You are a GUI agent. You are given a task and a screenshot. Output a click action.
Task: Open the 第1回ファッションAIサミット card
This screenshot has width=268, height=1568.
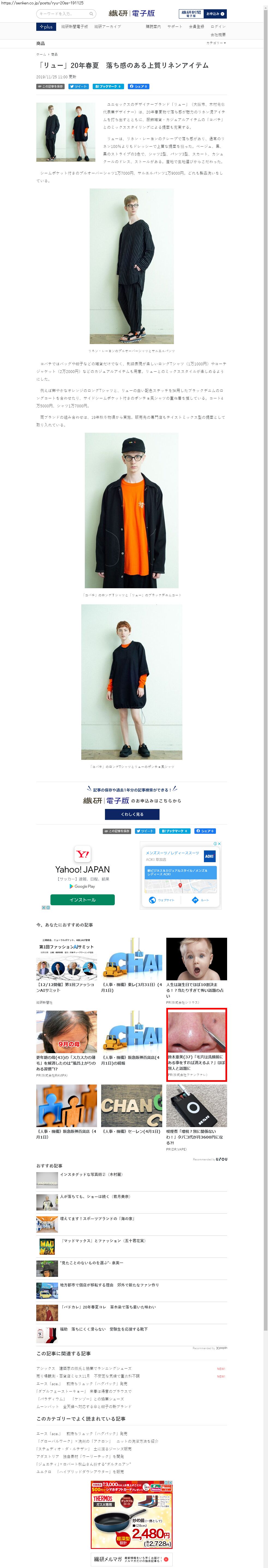[x=66, y=968]
